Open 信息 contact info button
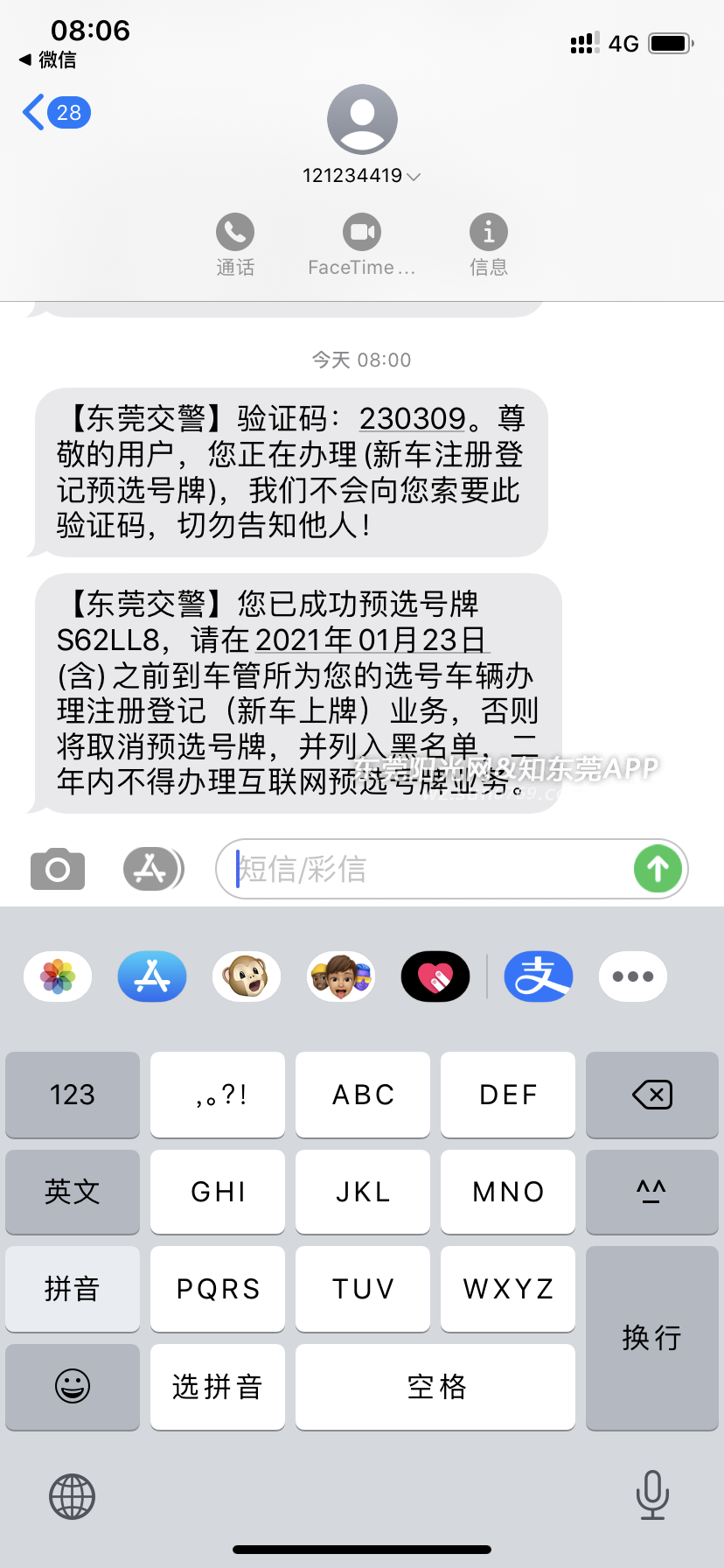This screenshot has width=724, height=1568. click(x=488, y=233)
